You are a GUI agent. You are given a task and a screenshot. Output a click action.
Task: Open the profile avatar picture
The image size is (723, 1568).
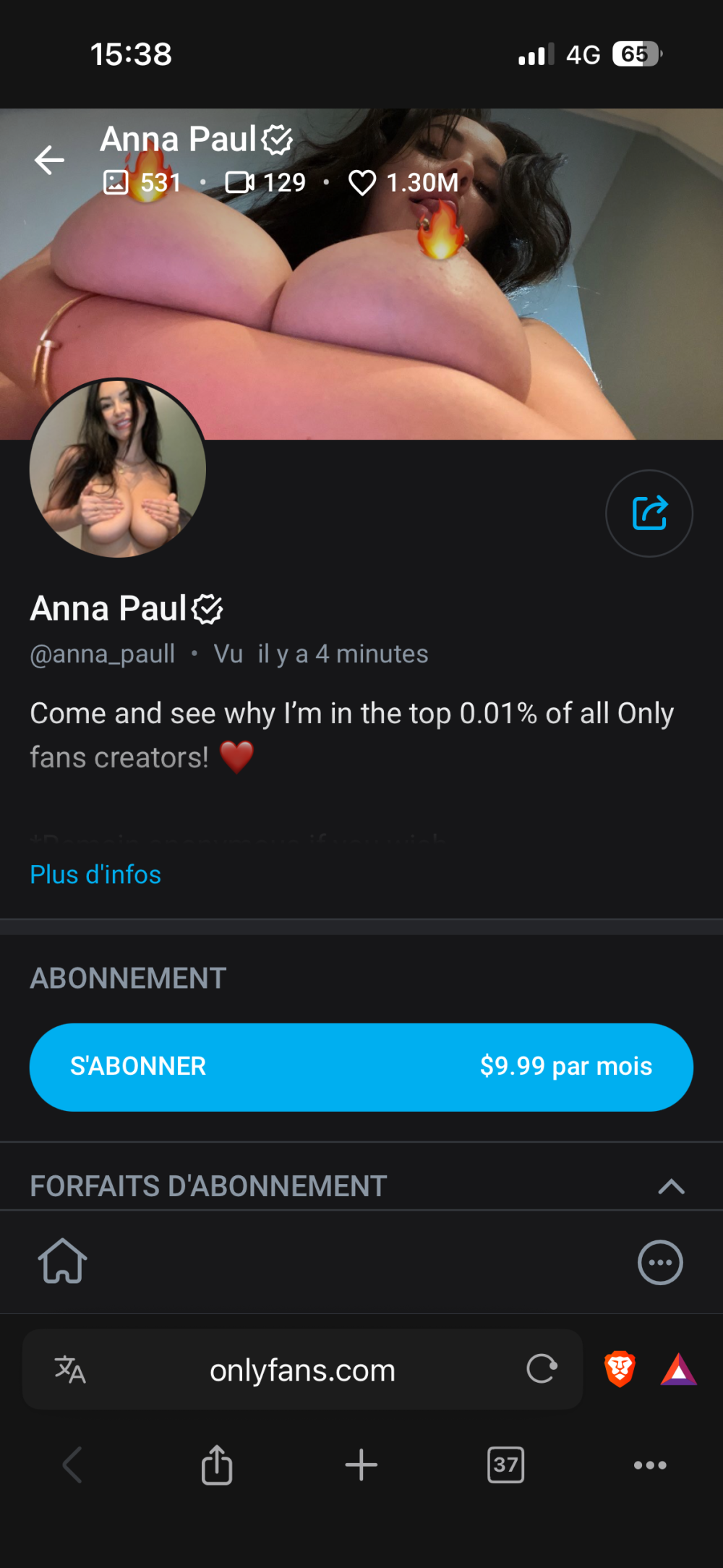tap(118, 468)
